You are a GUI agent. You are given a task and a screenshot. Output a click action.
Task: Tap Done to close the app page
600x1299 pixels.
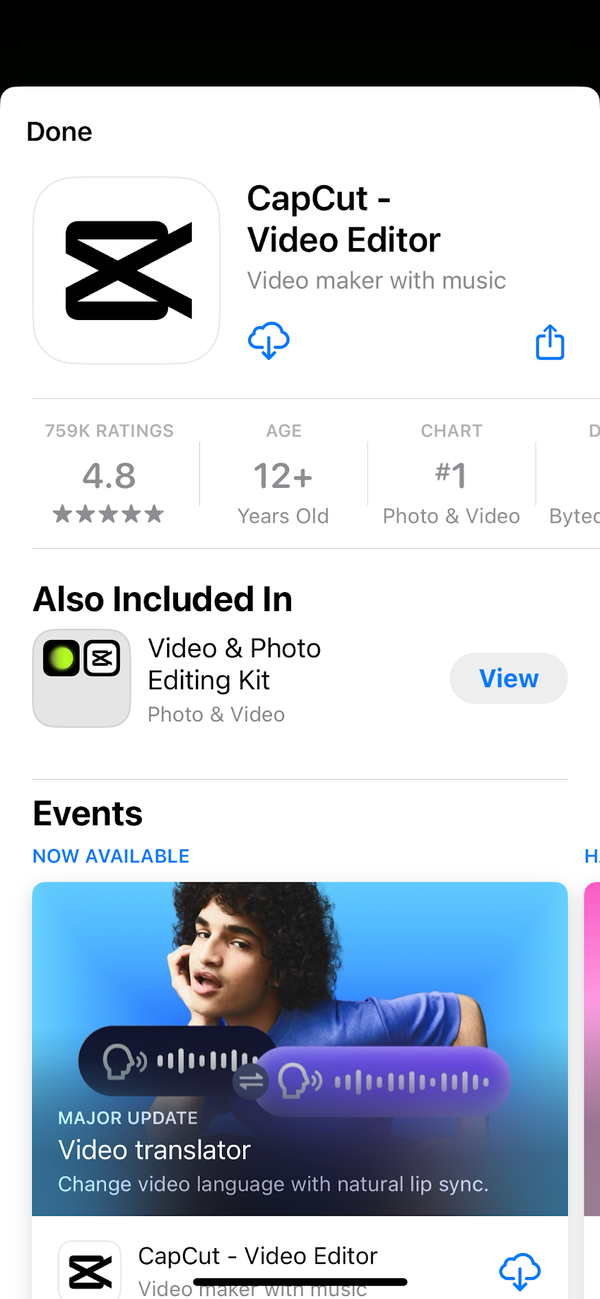point(59,132)
